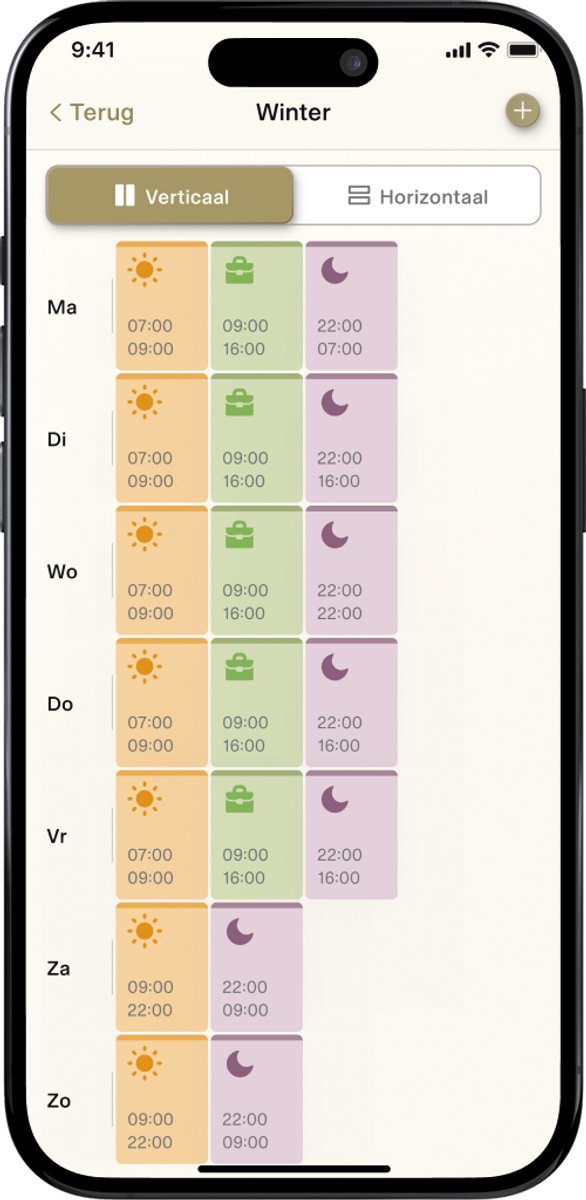Viewport: 586px width, 1200px height.
Task: Add a new schedule block with plus
Action: 522,111
